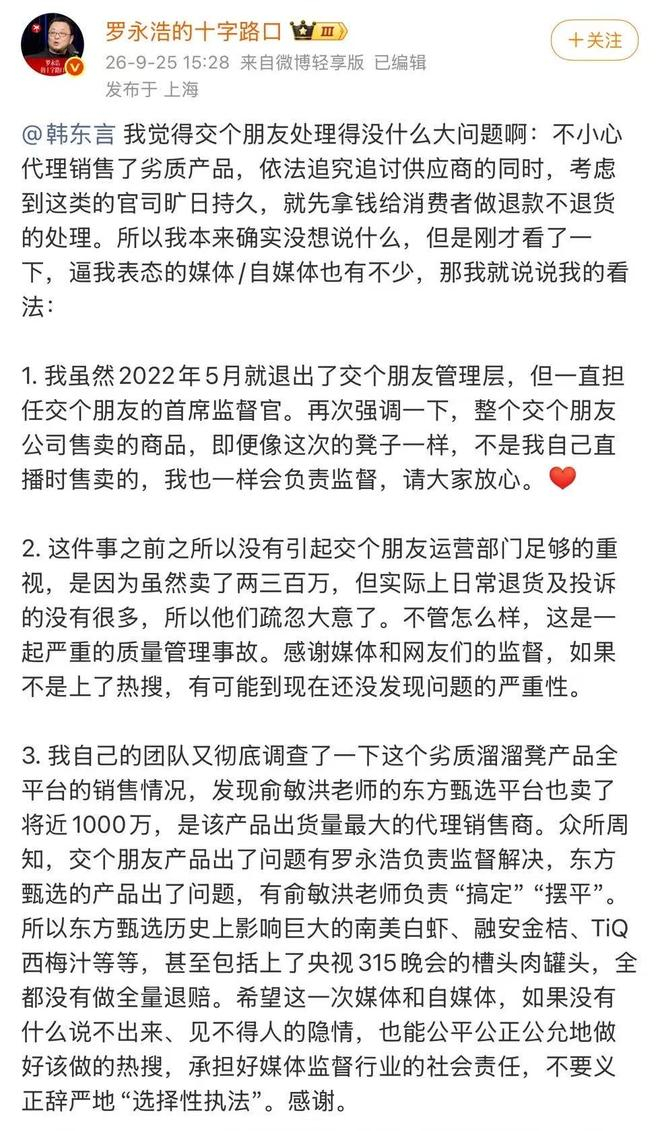Open the membership crown badge
This screenshot has width=660, height=1131.
[x=318, y=31]
